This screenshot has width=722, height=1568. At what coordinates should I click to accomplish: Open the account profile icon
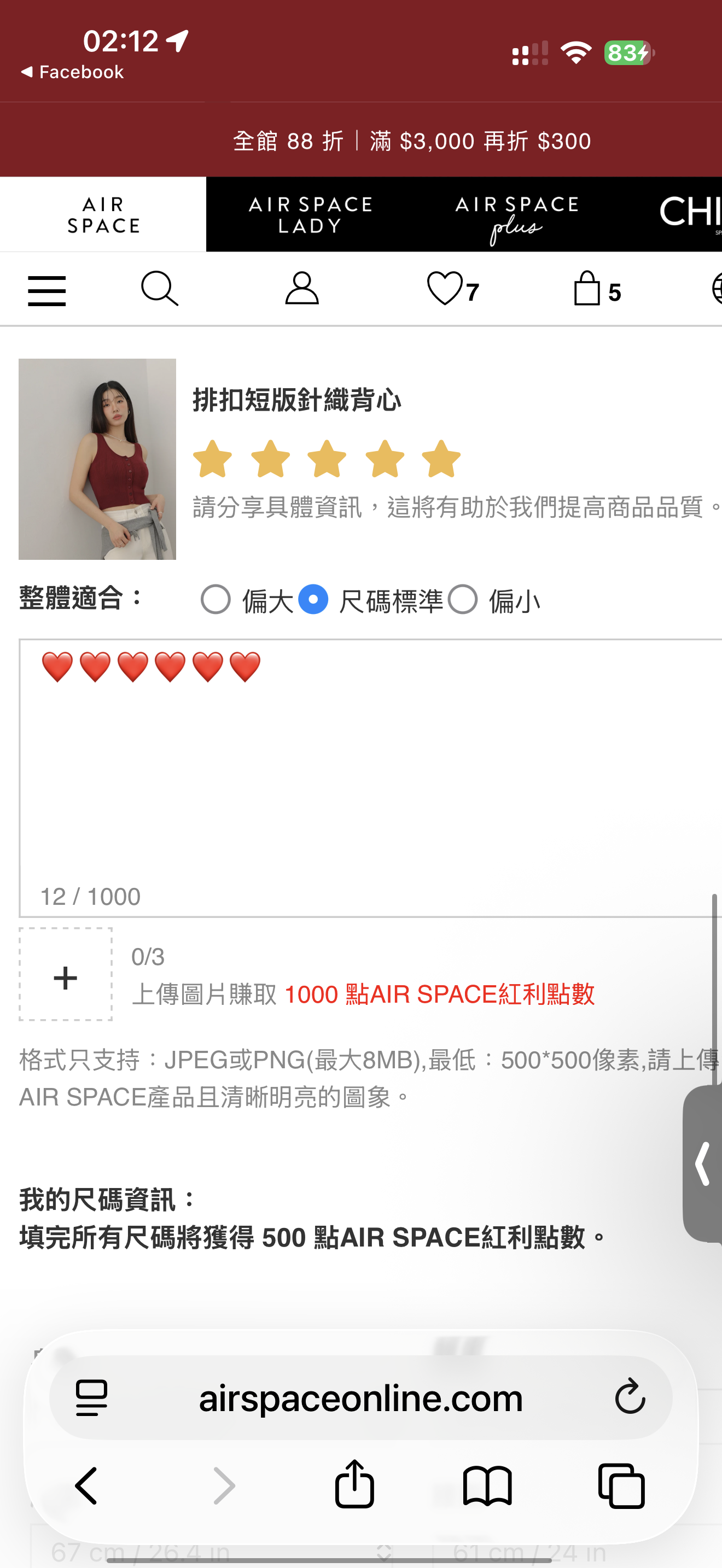[x=302, y=289]
